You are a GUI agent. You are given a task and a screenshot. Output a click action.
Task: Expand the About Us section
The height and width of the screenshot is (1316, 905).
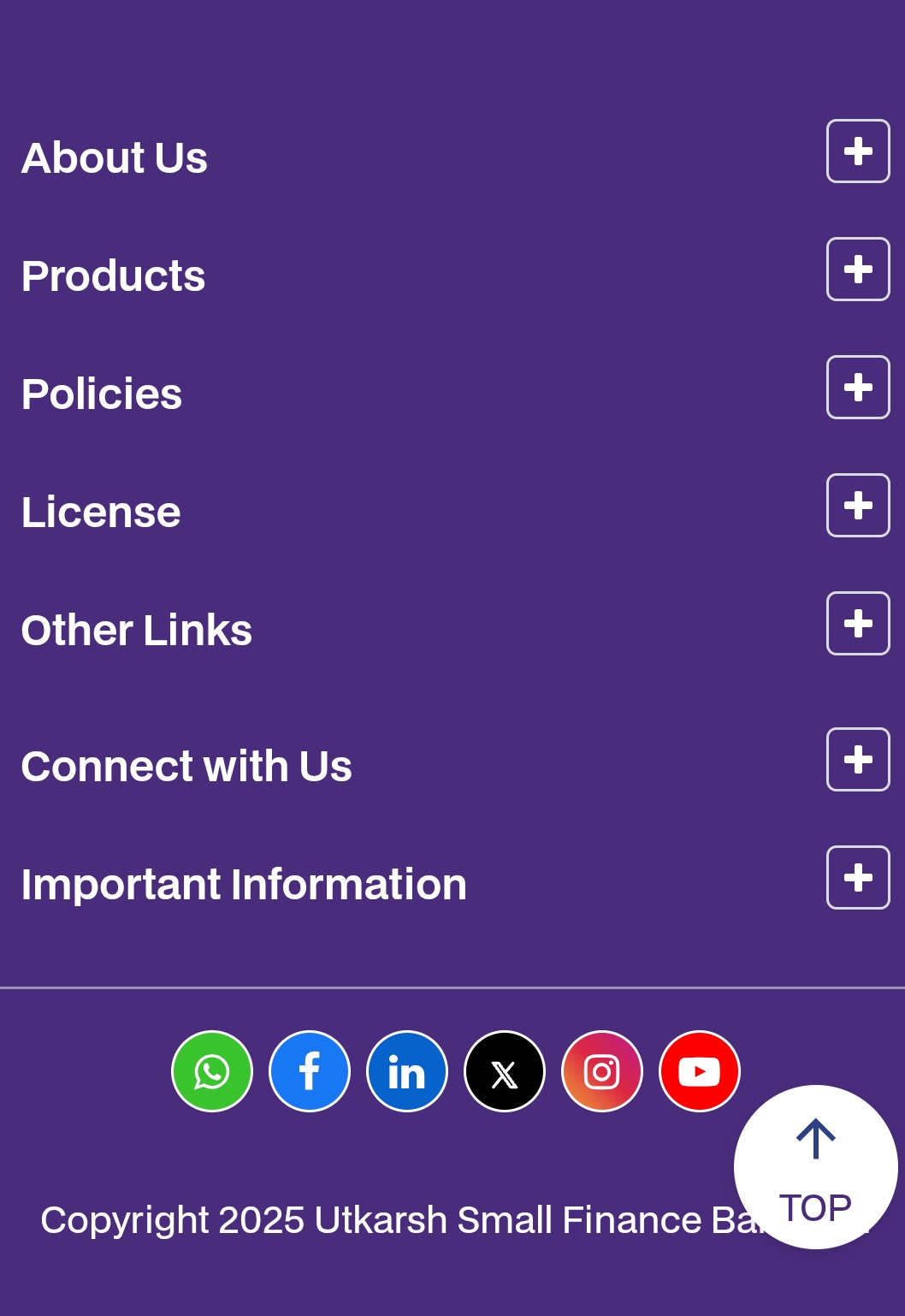[x=858, y=151]
